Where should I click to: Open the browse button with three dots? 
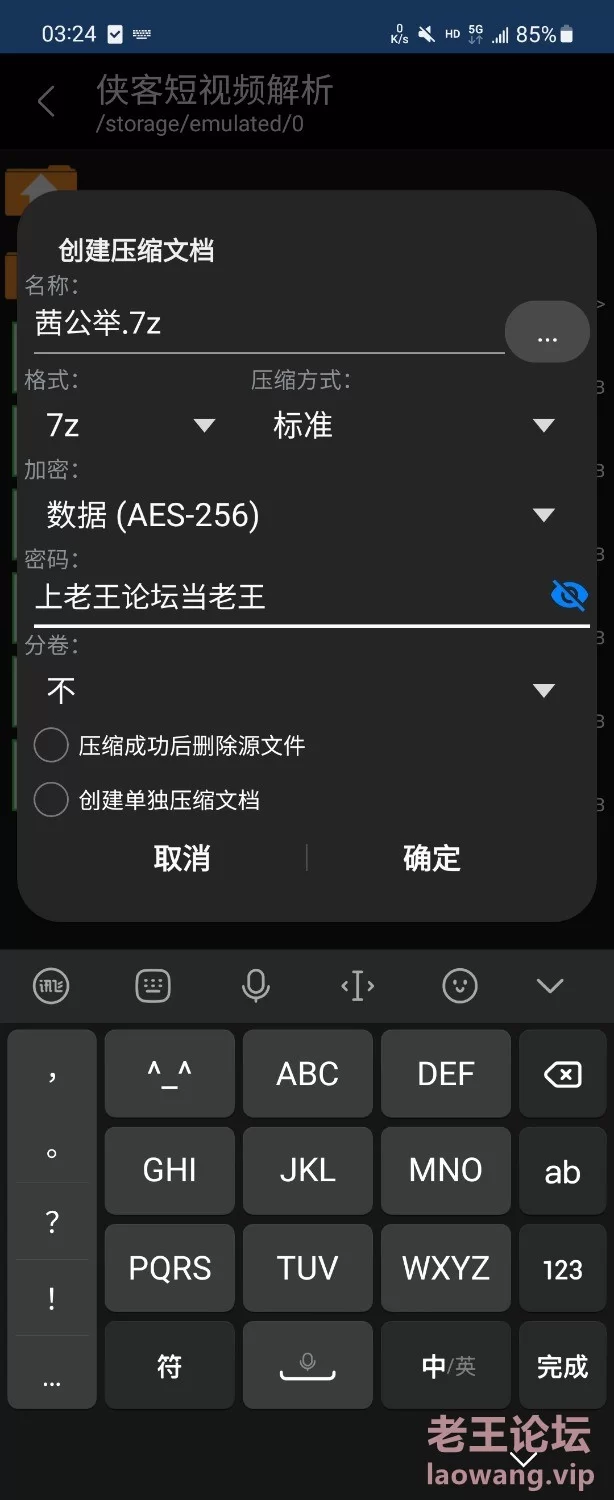pos(546,332)
